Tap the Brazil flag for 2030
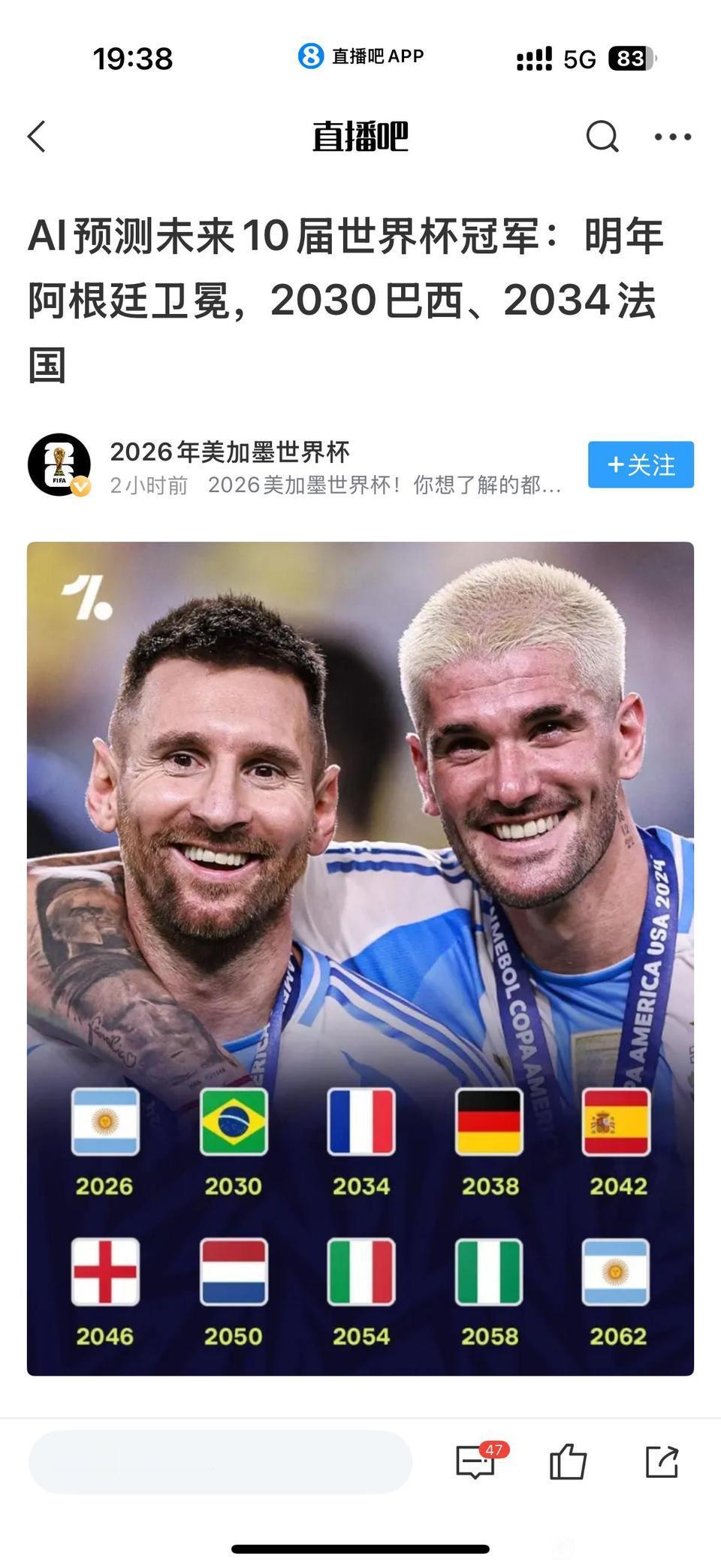Image resolution: width=721 pixels, height=1568 pixels. tap(234, 1123)
